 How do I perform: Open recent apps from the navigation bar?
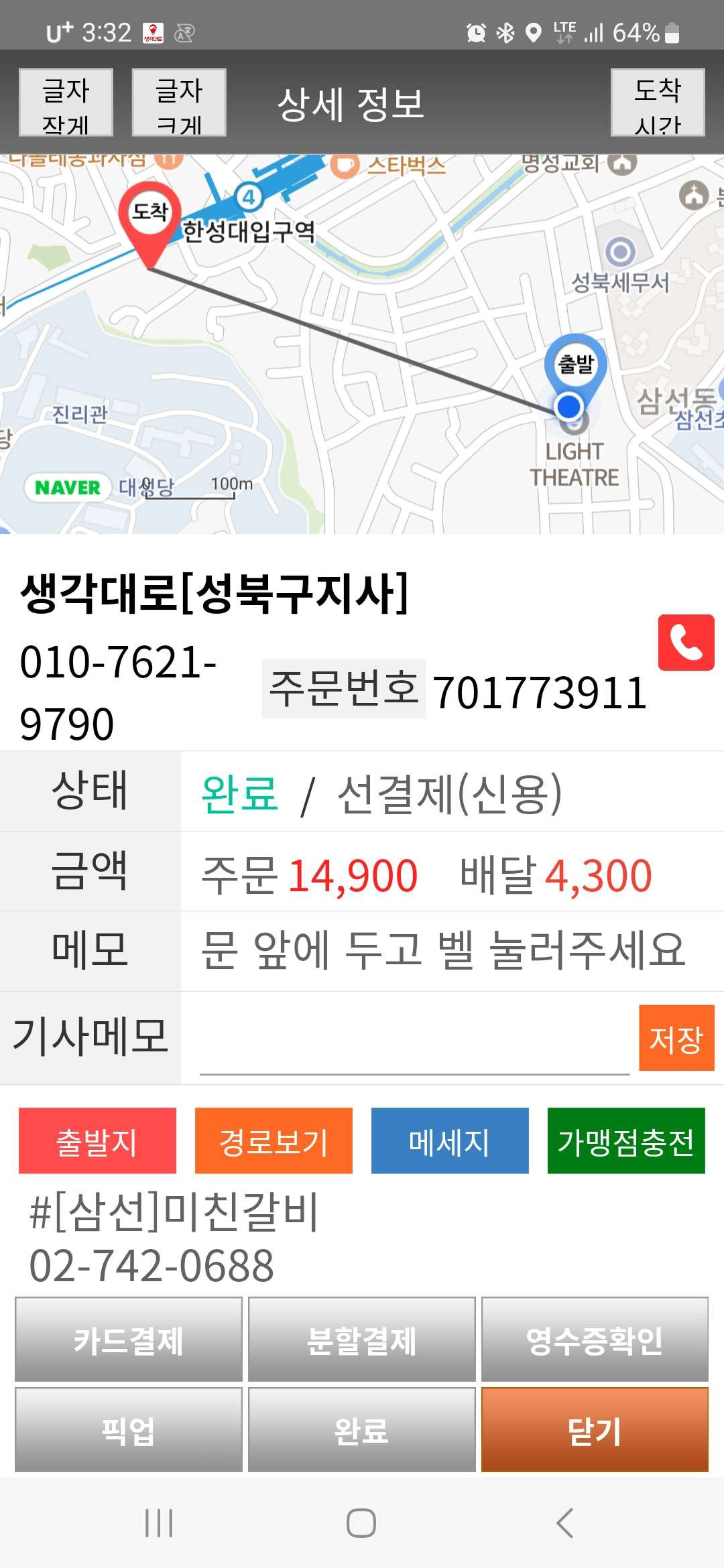tap(159, 1522)
